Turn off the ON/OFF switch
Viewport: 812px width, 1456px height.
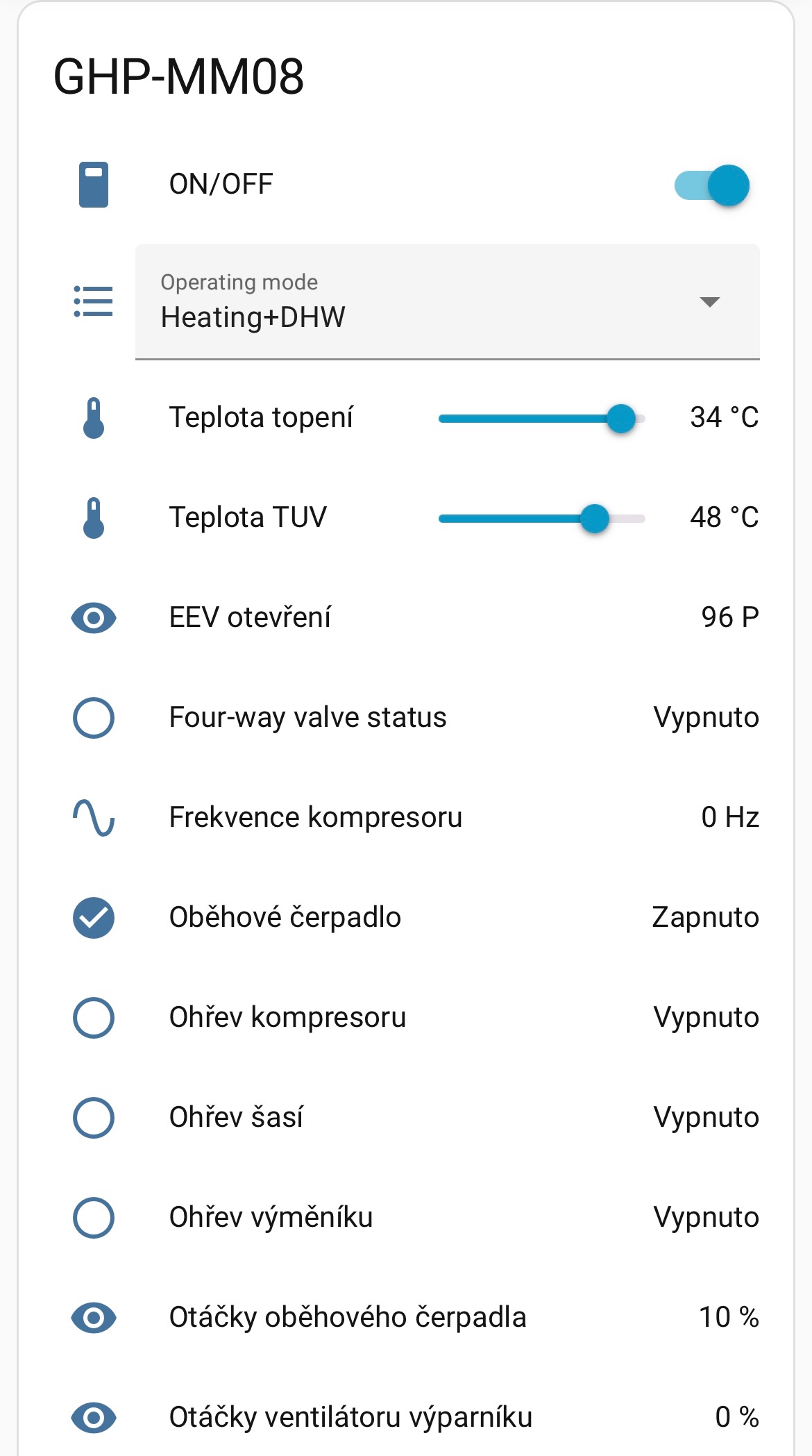(x=712, y=185)
